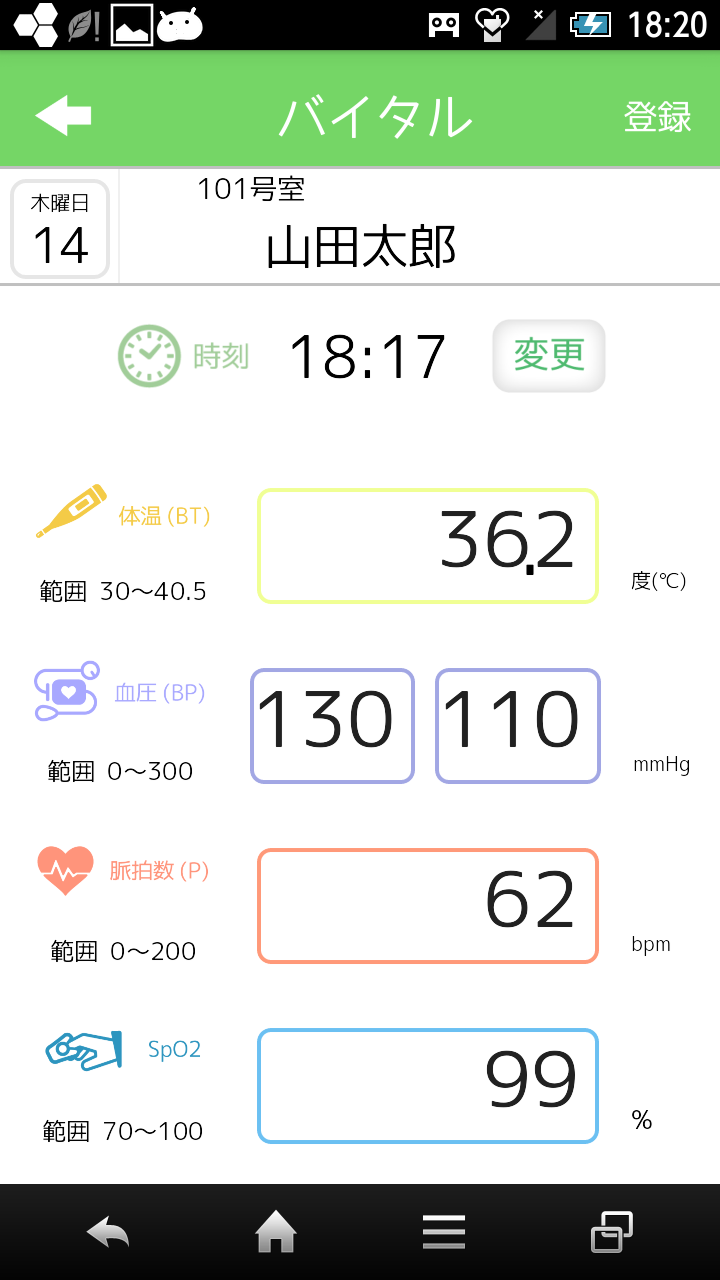Edit the blood pressure field showing 130

pyautogui.click(x=332, y=725)
